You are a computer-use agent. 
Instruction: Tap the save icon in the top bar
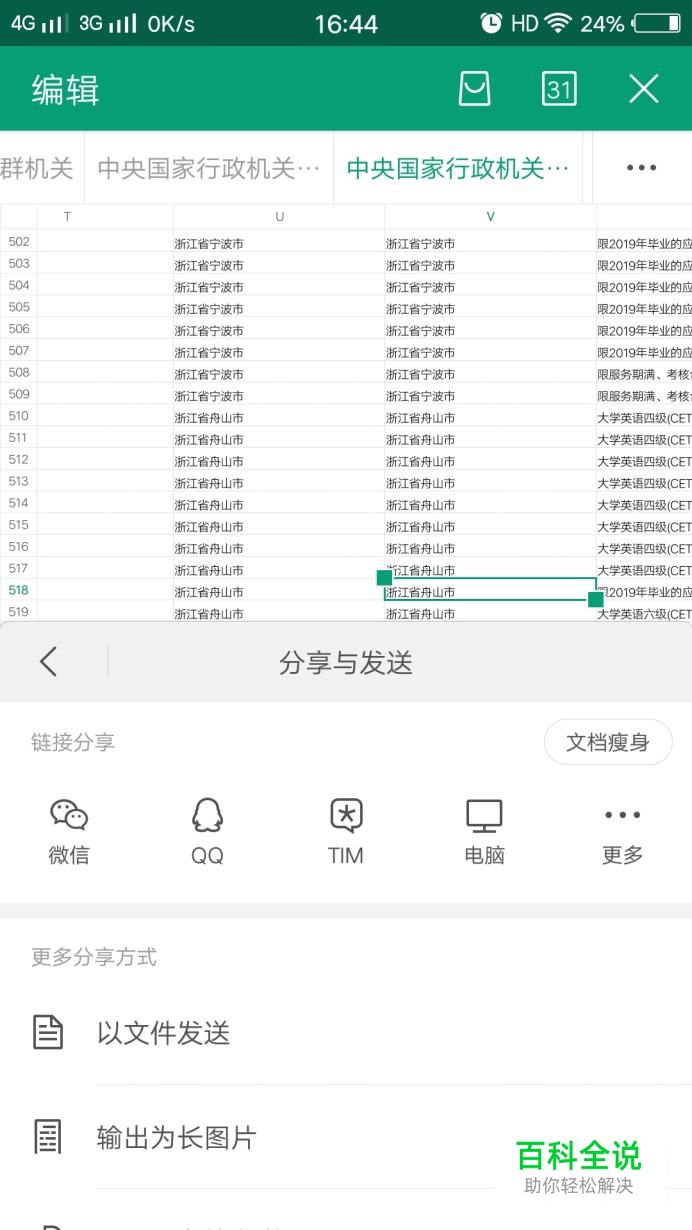tap(475, 89)
